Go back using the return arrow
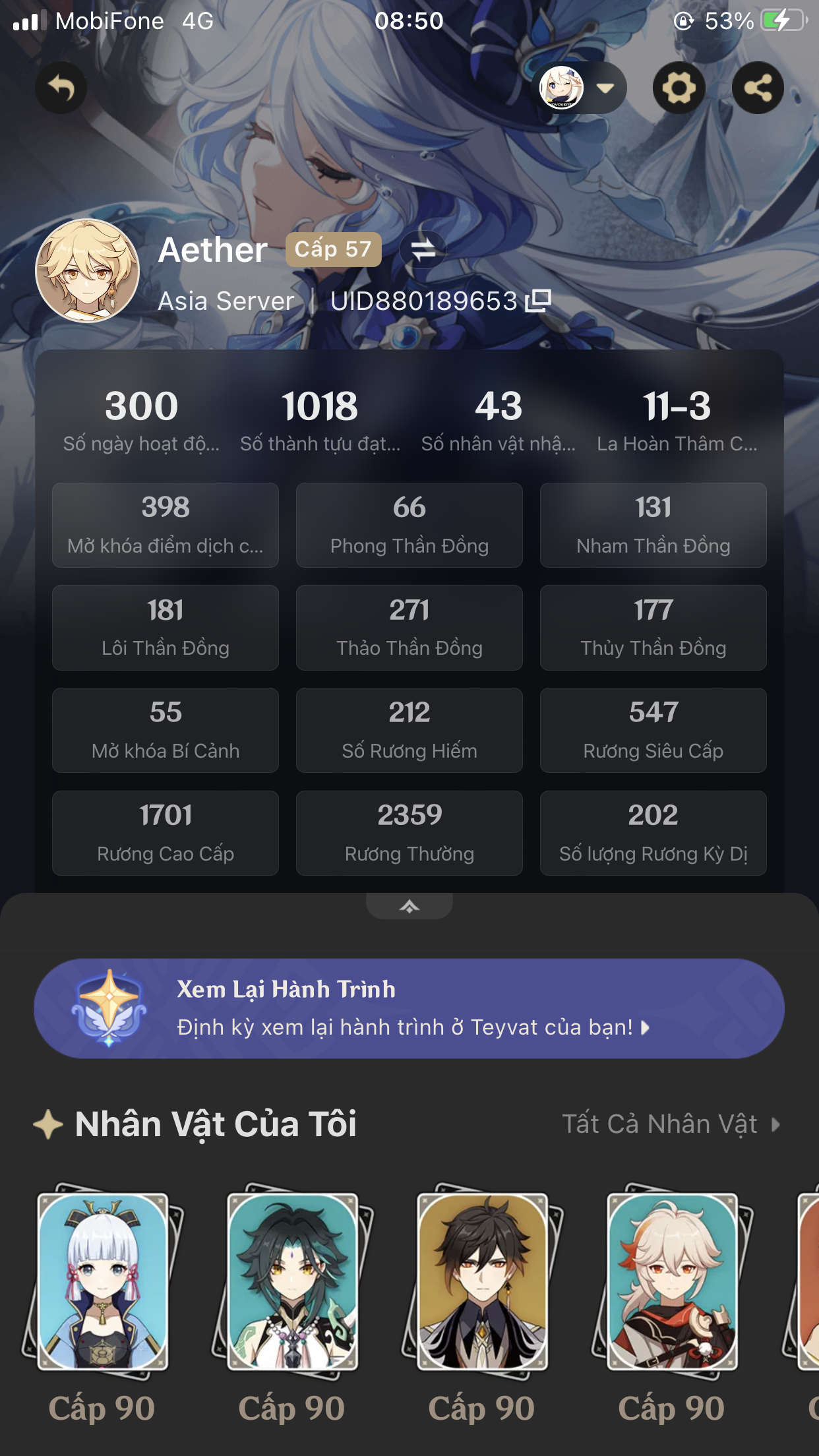 coord(61,88)
